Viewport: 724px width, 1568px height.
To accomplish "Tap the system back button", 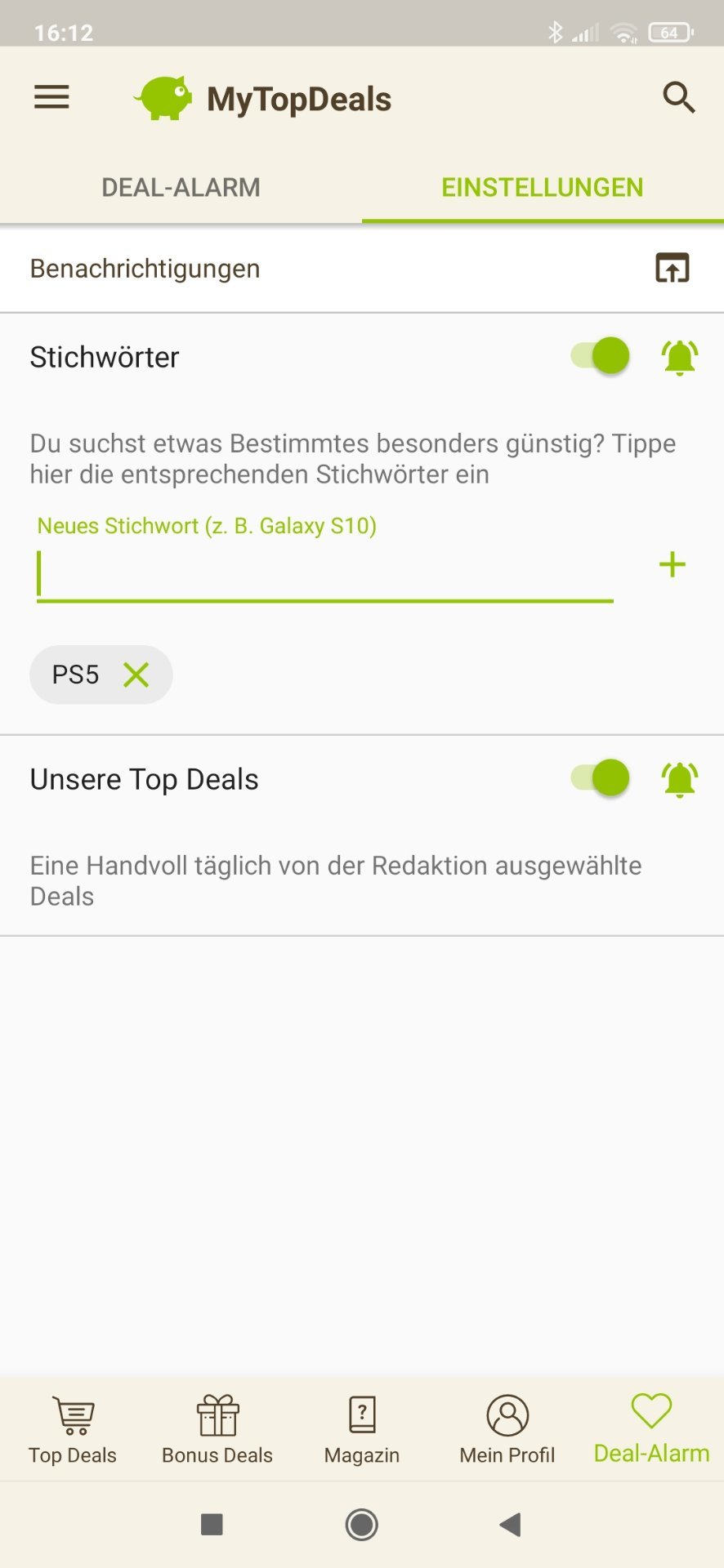I will [x=510, y=1524].
